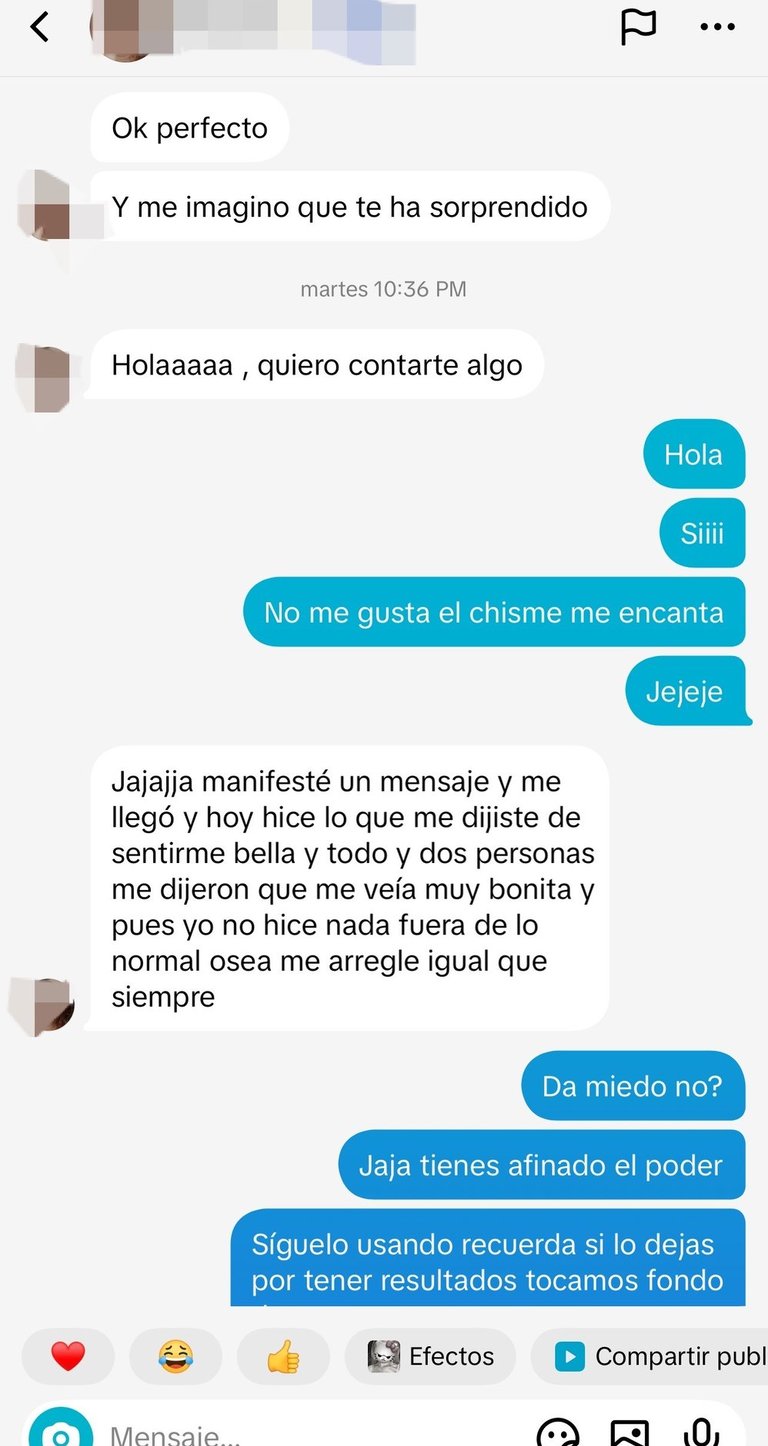Go back to the messages list

[x=39, y=28]
